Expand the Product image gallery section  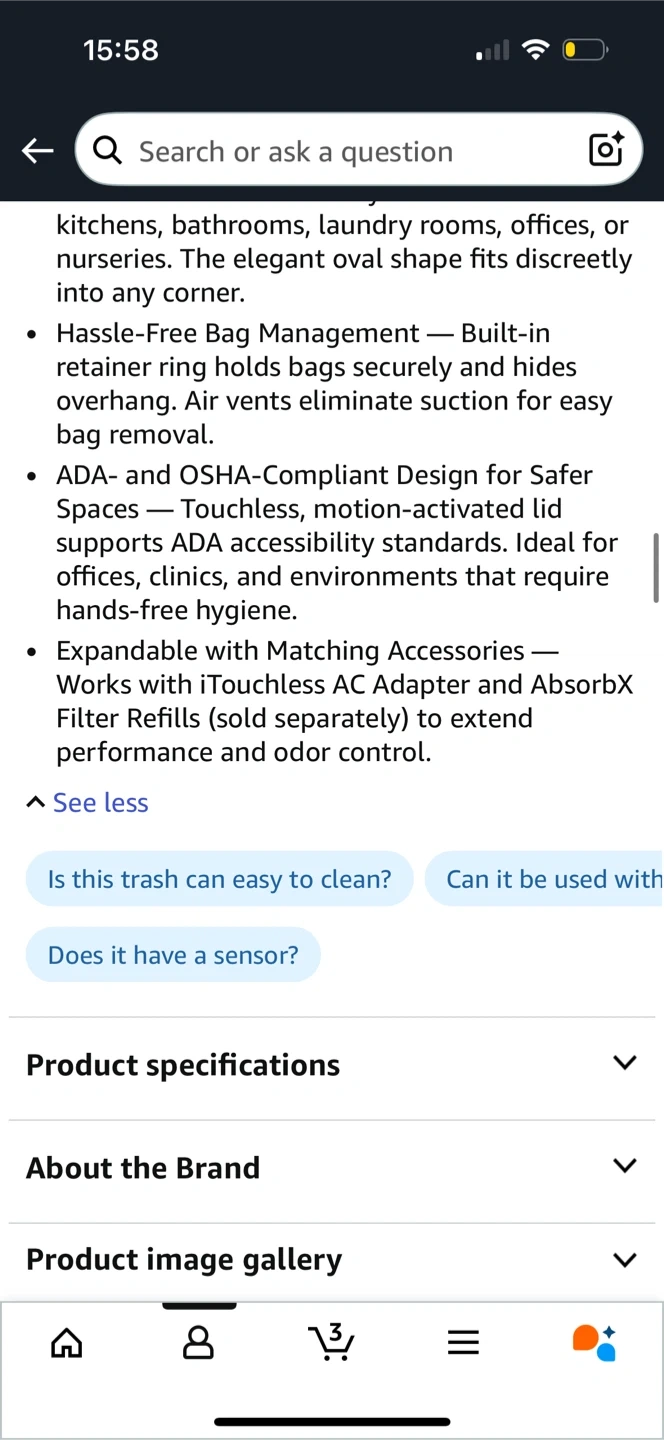332,1260
